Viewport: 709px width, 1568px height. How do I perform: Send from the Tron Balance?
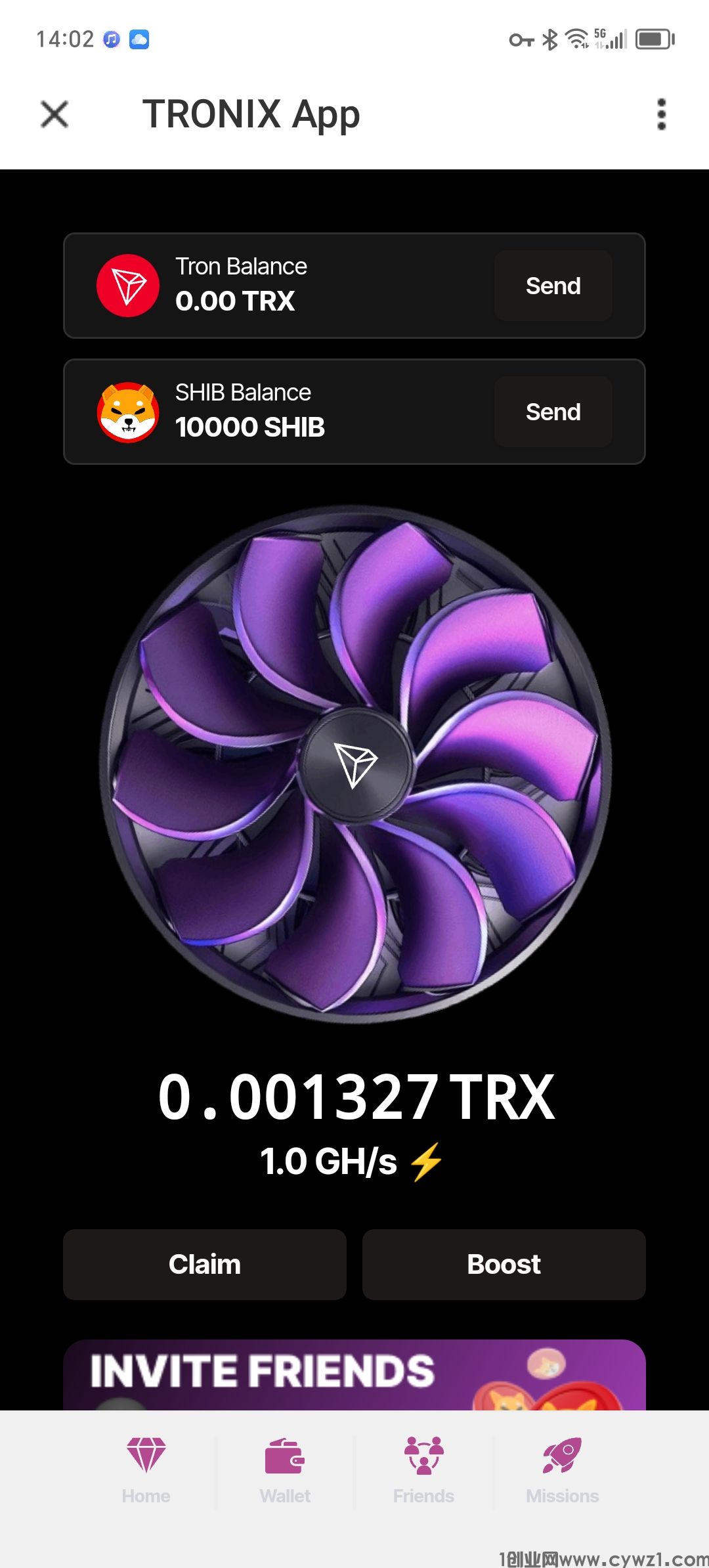[x=553, y=286]
